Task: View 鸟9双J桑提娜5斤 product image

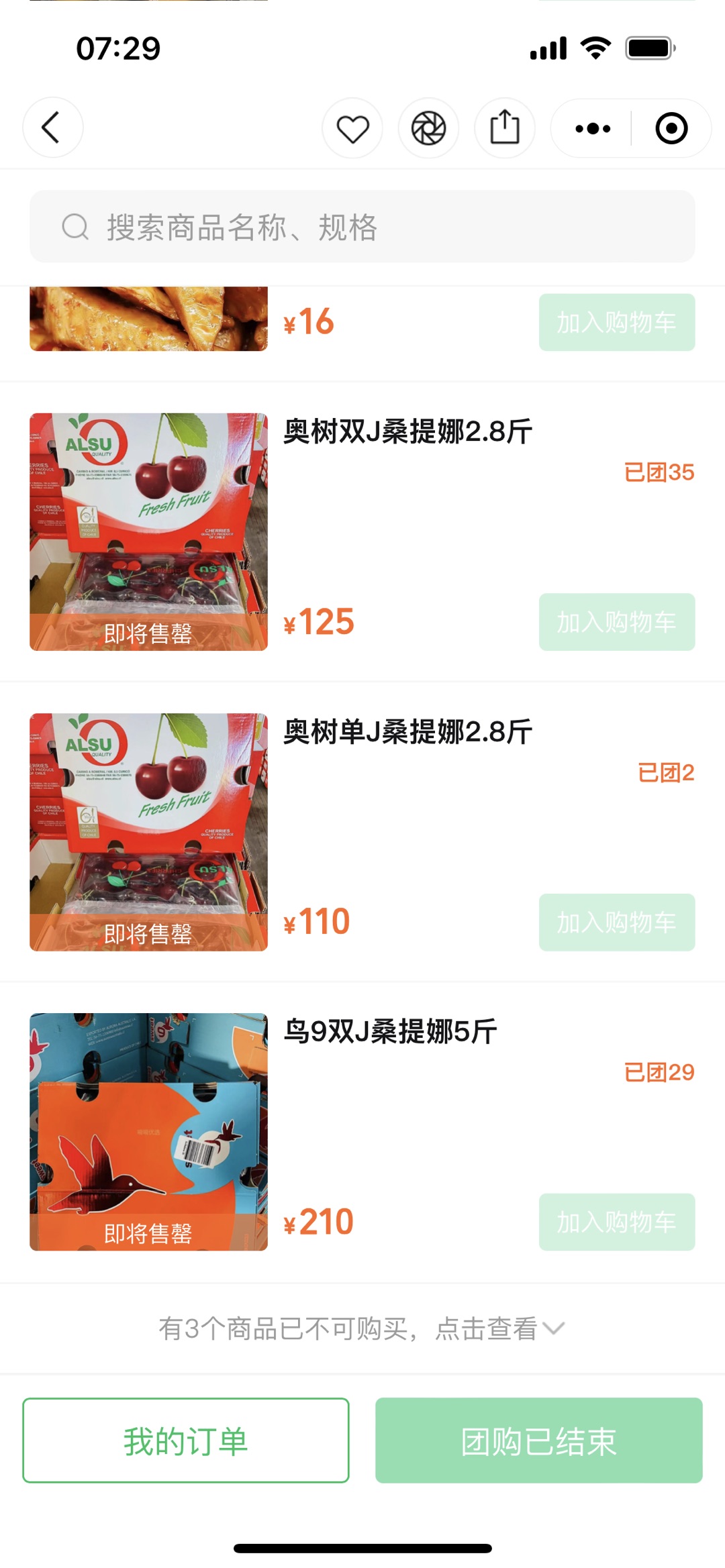Action: coord(148,1131)
